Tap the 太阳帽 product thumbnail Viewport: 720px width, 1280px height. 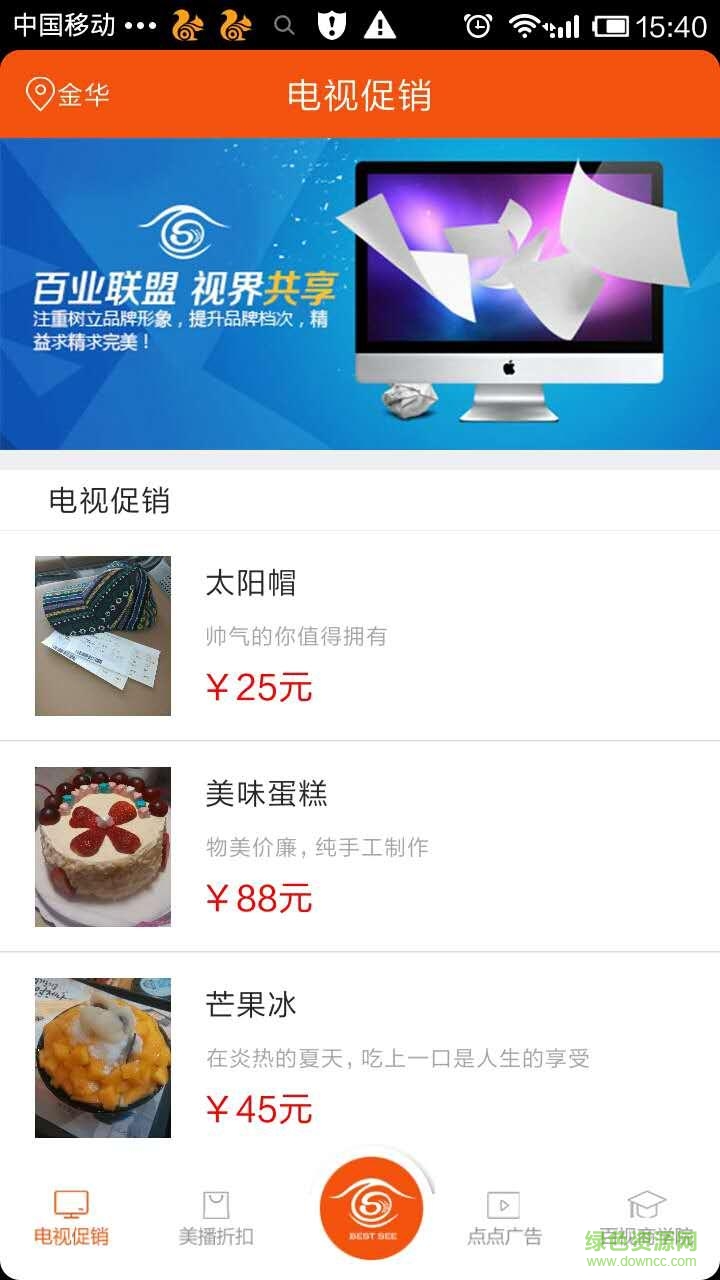click(102, 634)
